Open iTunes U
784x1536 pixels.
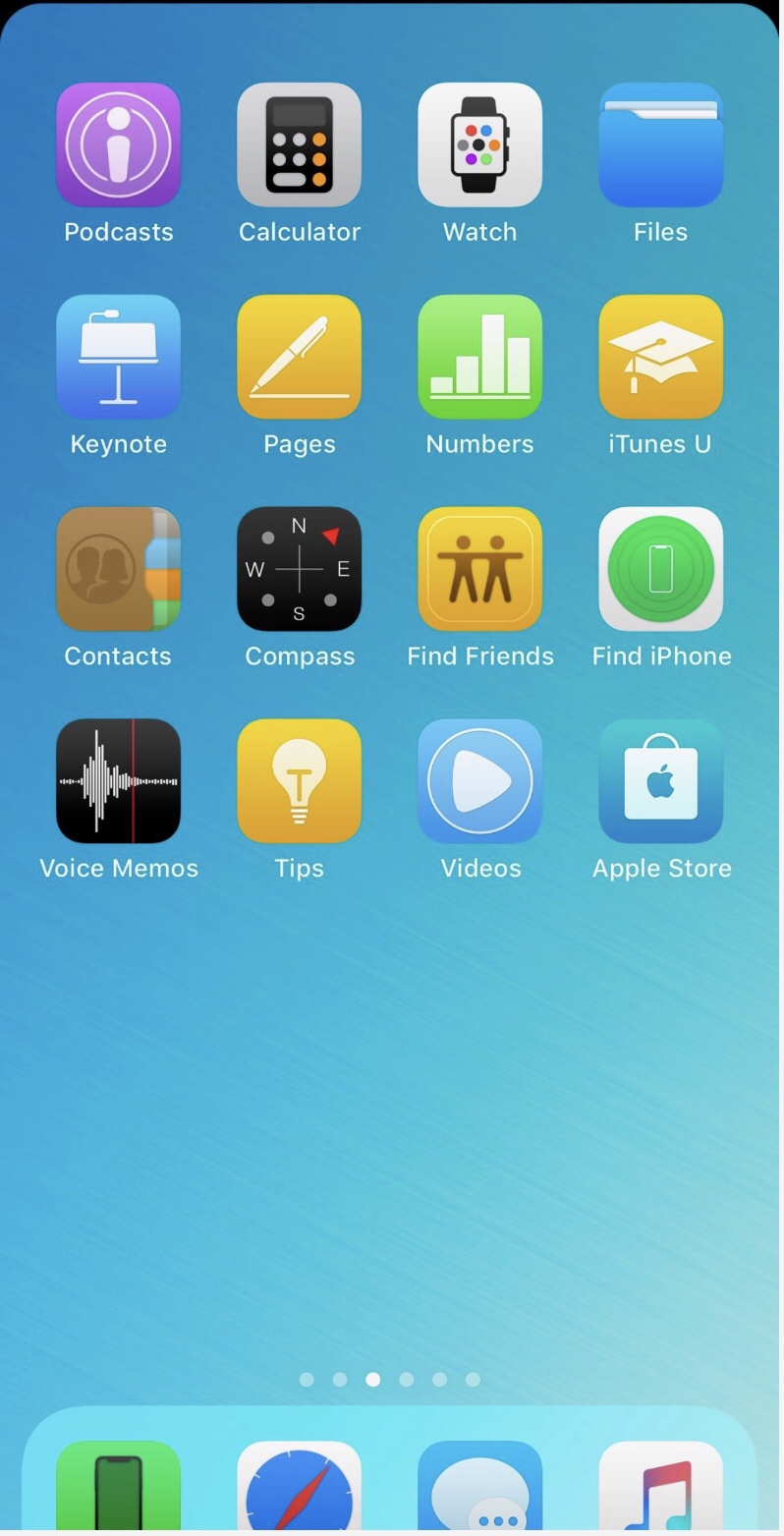(660, 358)
